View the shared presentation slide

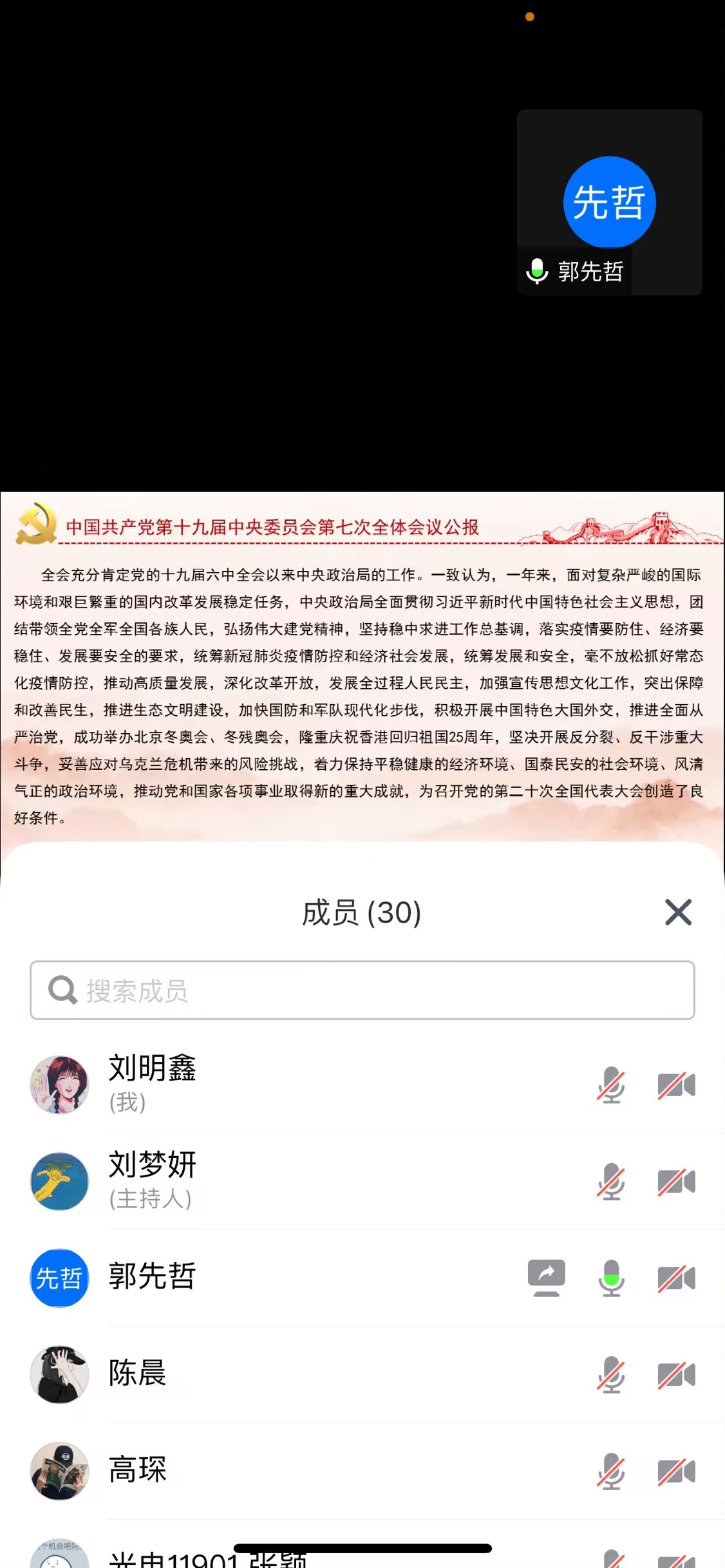(x=362, y=666)
